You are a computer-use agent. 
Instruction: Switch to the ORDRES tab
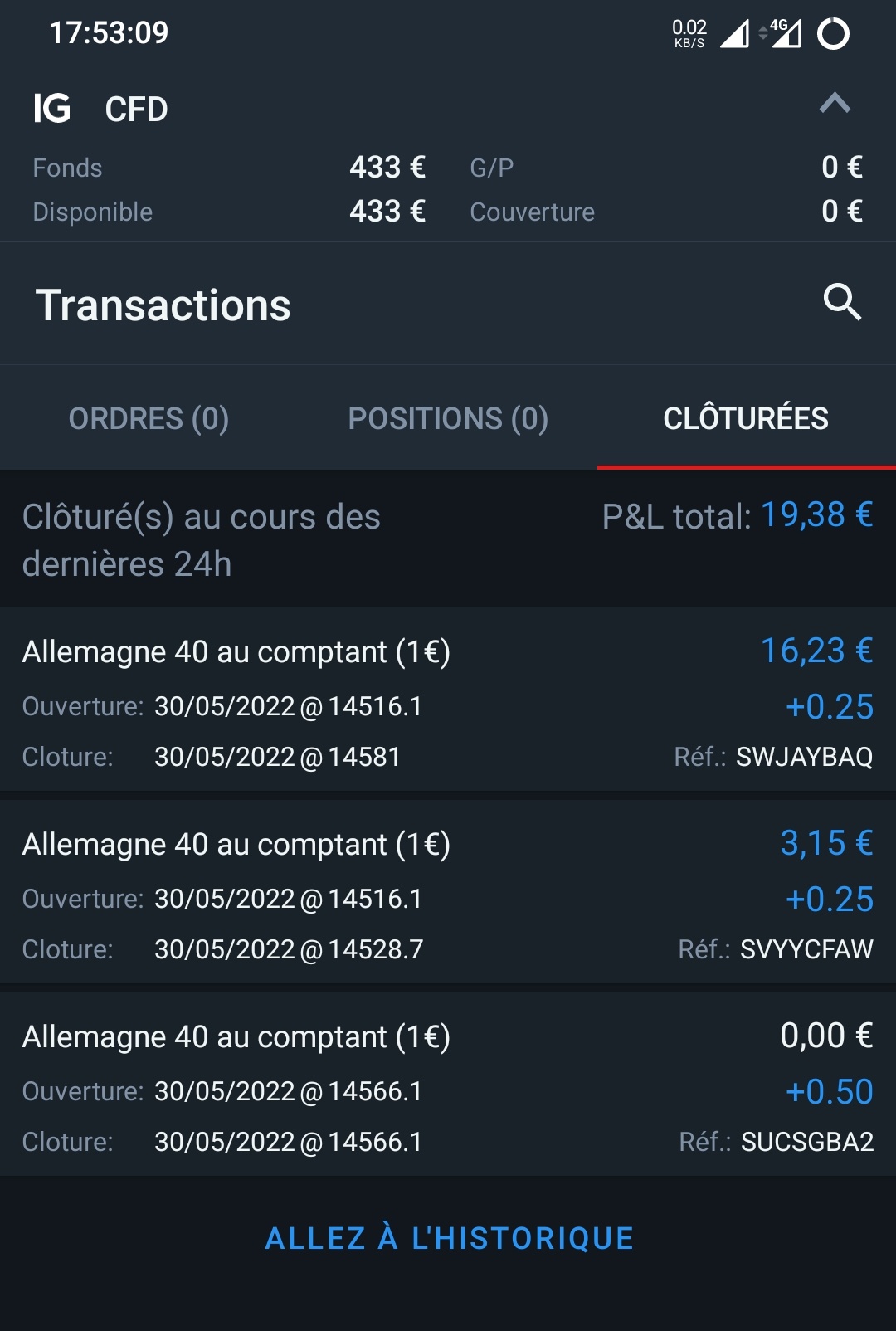(x=149, y=418)
